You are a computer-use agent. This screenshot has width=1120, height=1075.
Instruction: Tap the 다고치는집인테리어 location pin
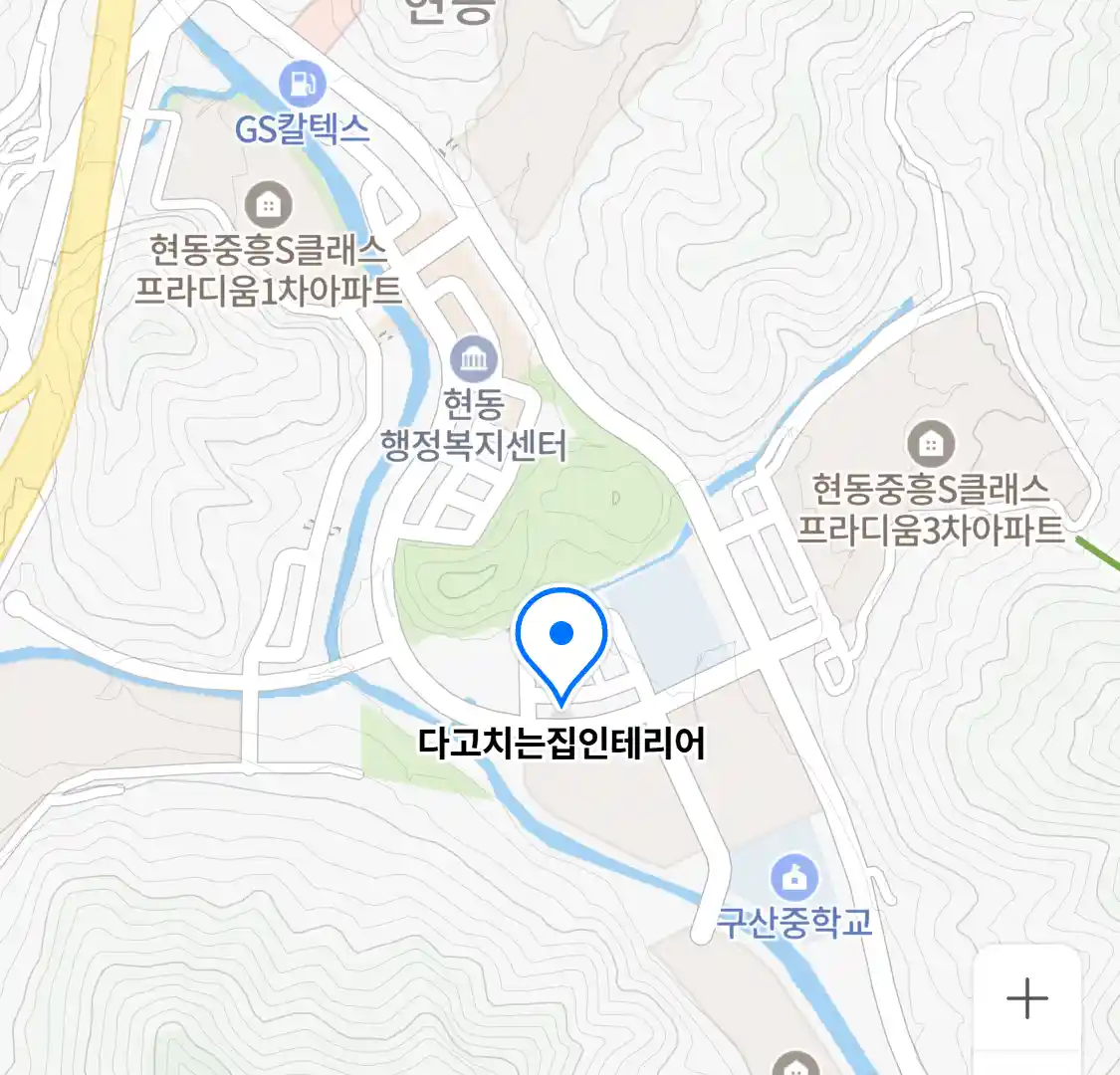561,639
